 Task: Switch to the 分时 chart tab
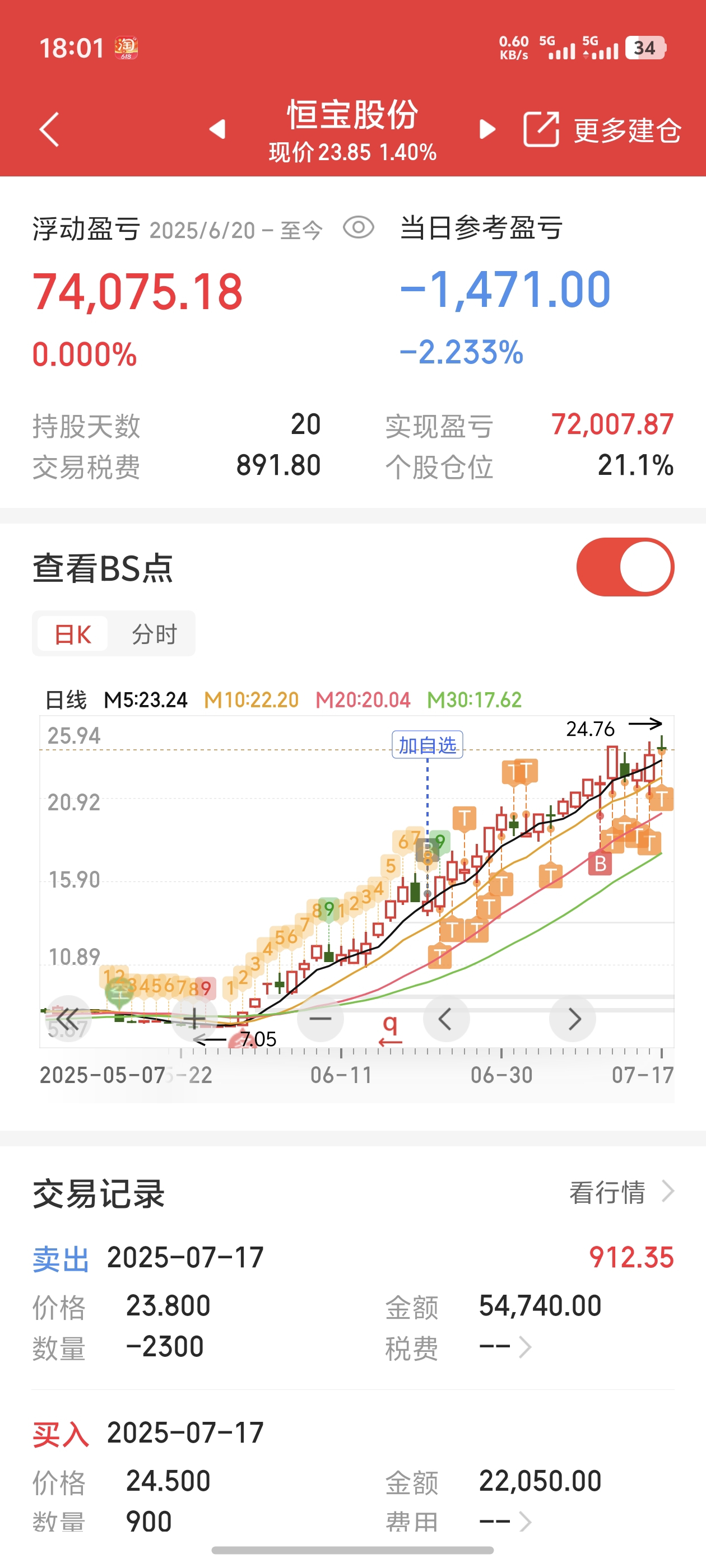click(154, 634)
